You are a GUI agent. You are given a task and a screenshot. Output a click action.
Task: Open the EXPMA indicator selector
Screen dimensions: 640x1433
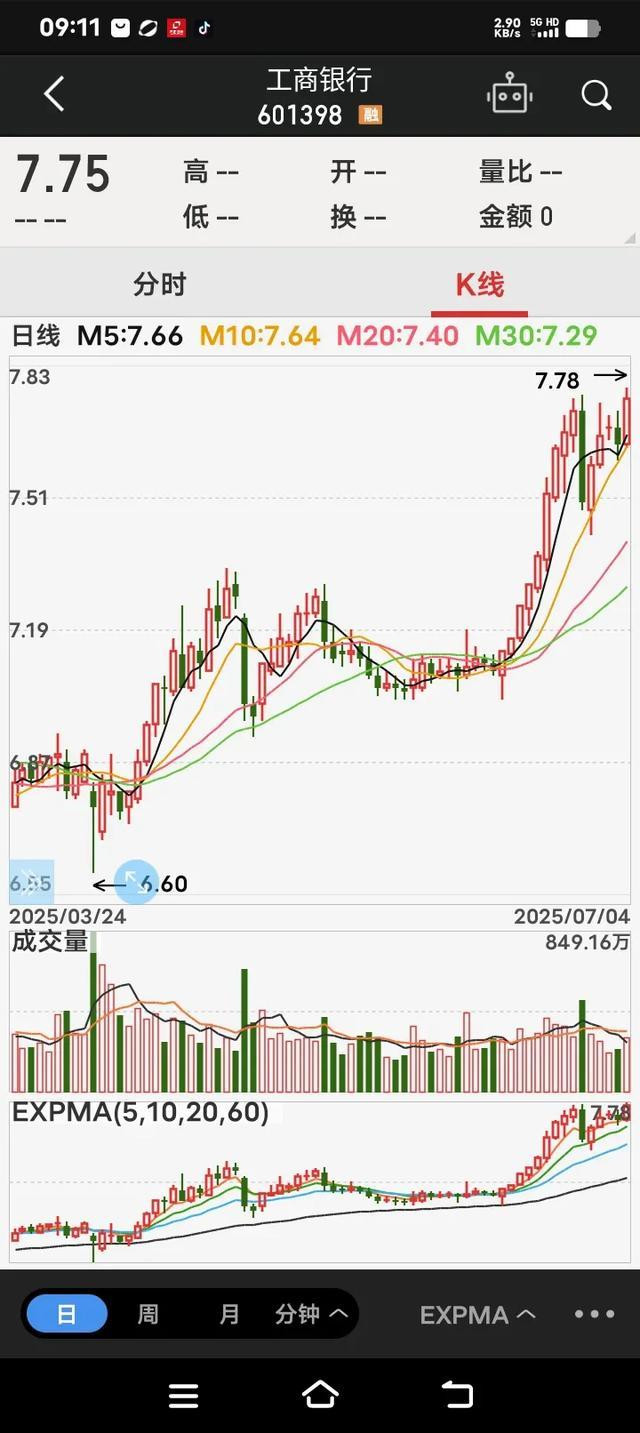point(477,1314)
